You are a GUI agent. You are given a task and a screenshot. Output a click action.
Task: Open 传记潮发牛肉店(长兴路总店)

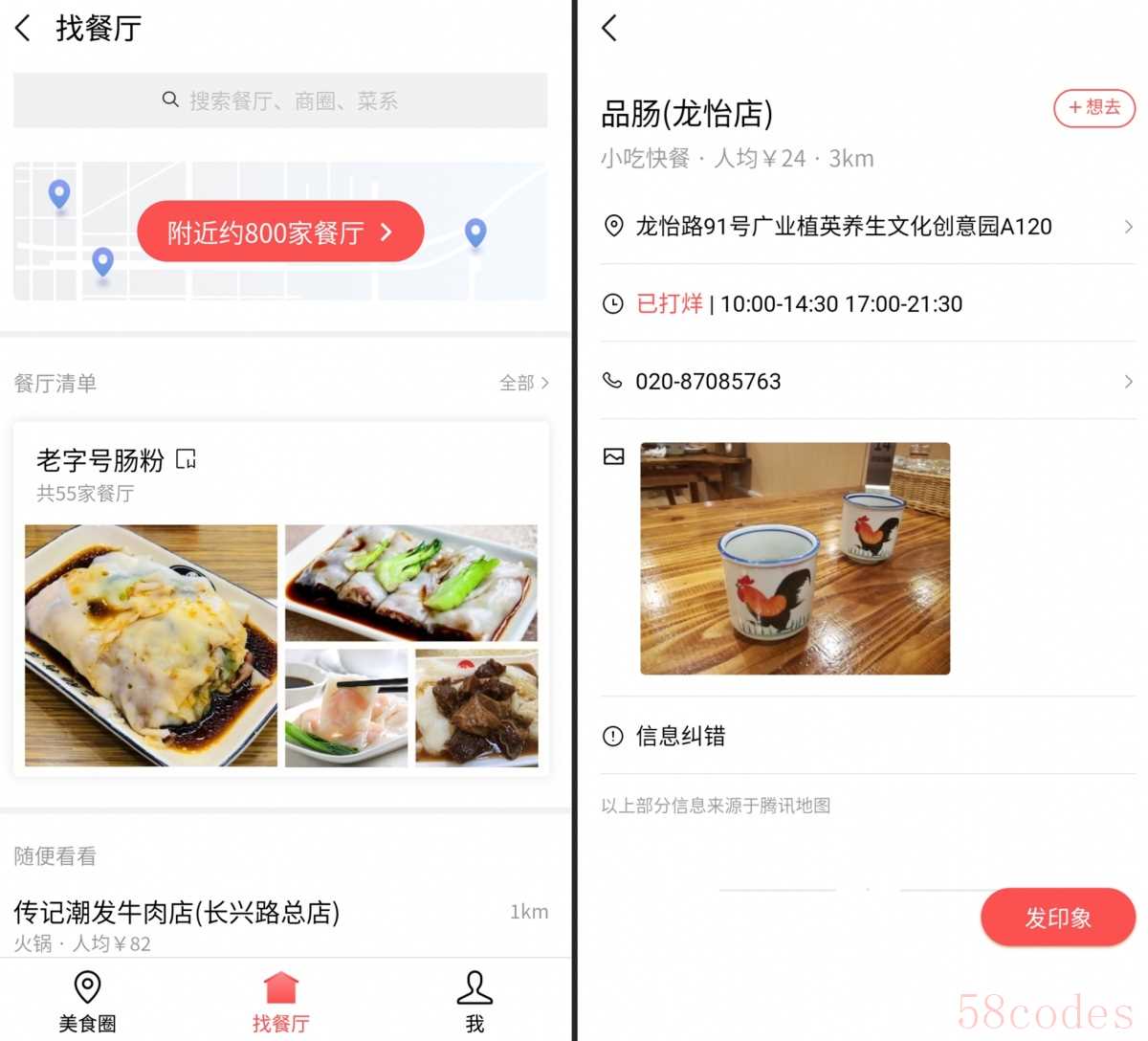click(x=177, y=913)
